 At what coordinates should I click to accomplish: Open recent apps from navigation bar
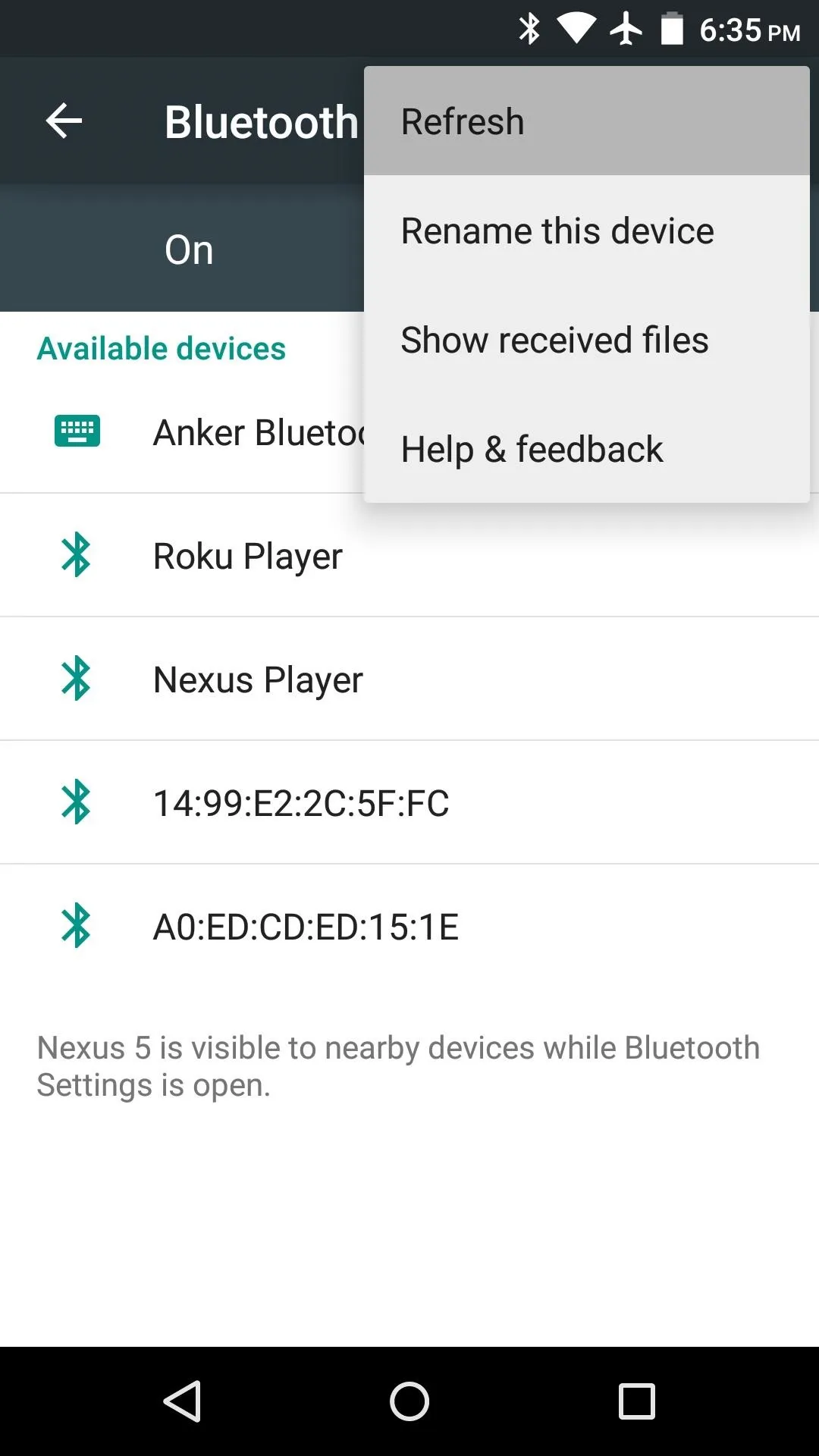coord(636,1401)
